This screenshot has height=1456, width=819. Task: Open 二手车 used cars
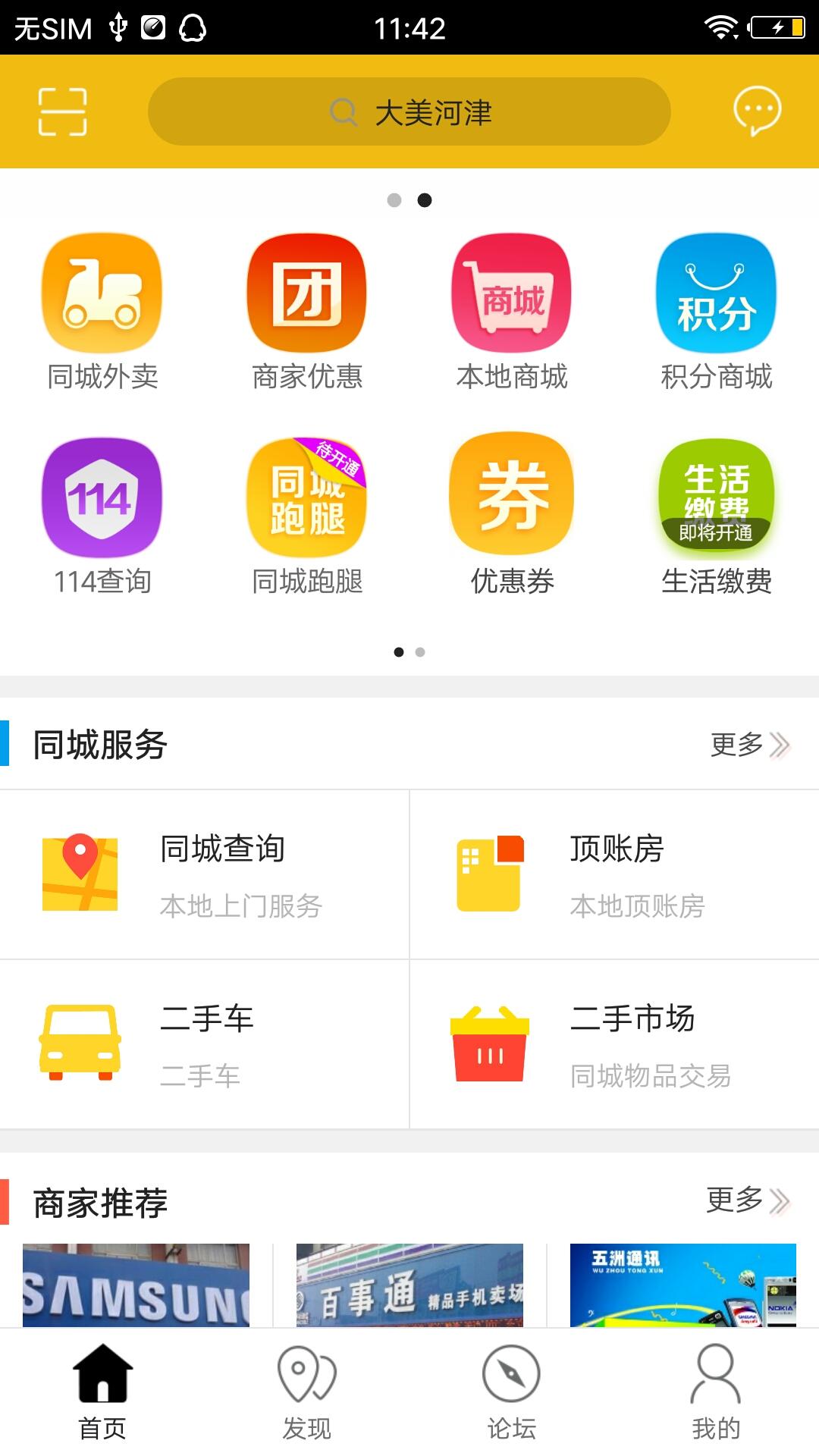205,1044
